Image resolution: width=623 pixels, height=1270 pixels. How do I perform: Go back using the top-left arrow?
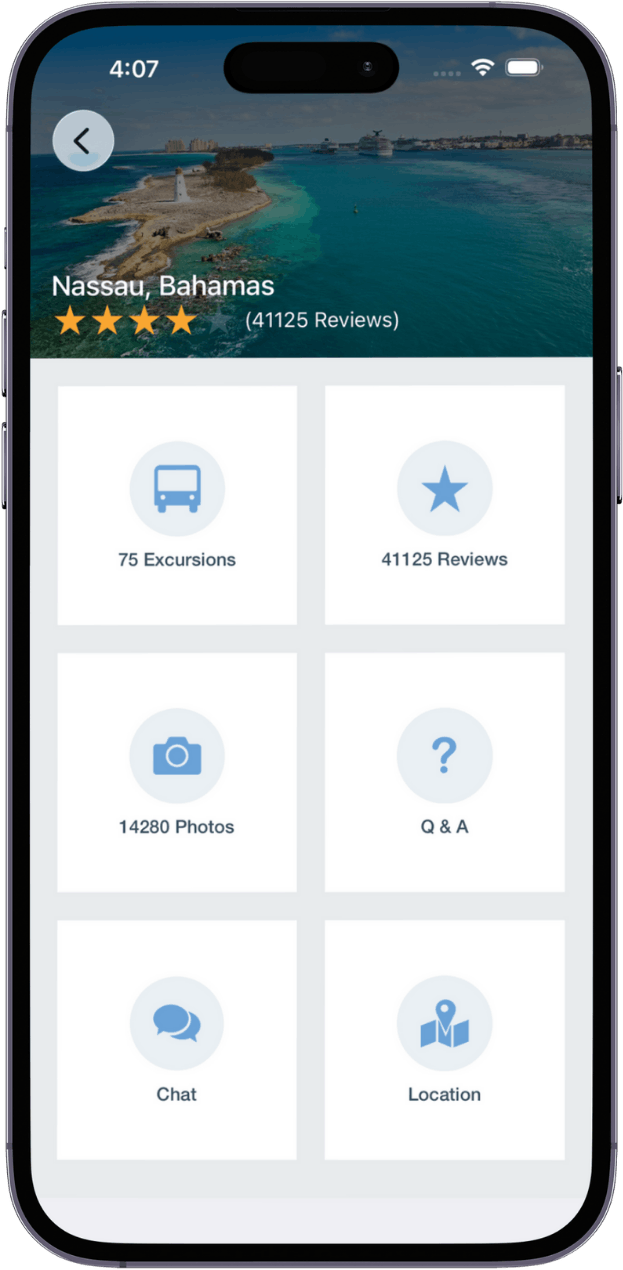83,141
